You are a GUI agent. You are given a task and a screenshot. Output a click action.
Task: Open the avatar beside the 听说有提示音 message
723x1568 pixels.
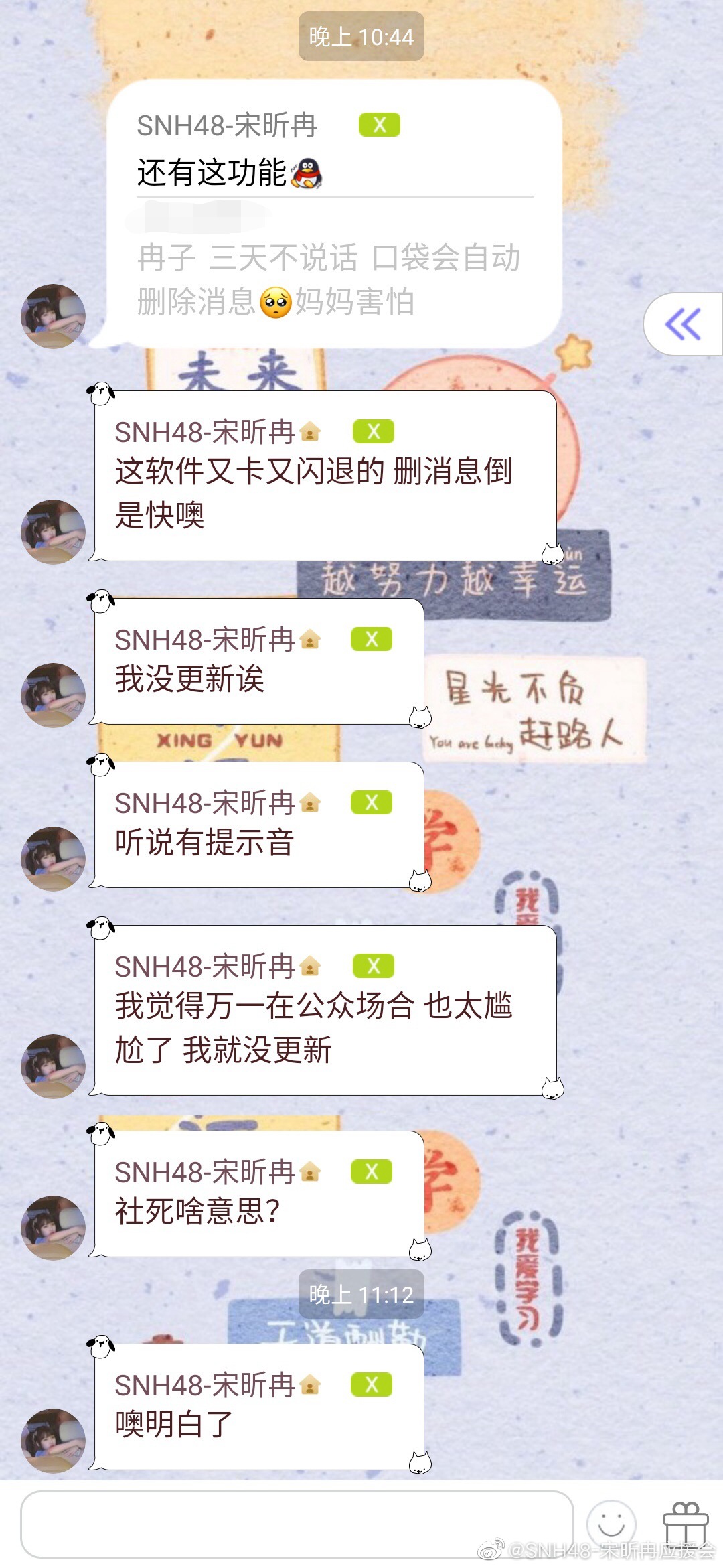pyautogui.click(x=54, y=859)
